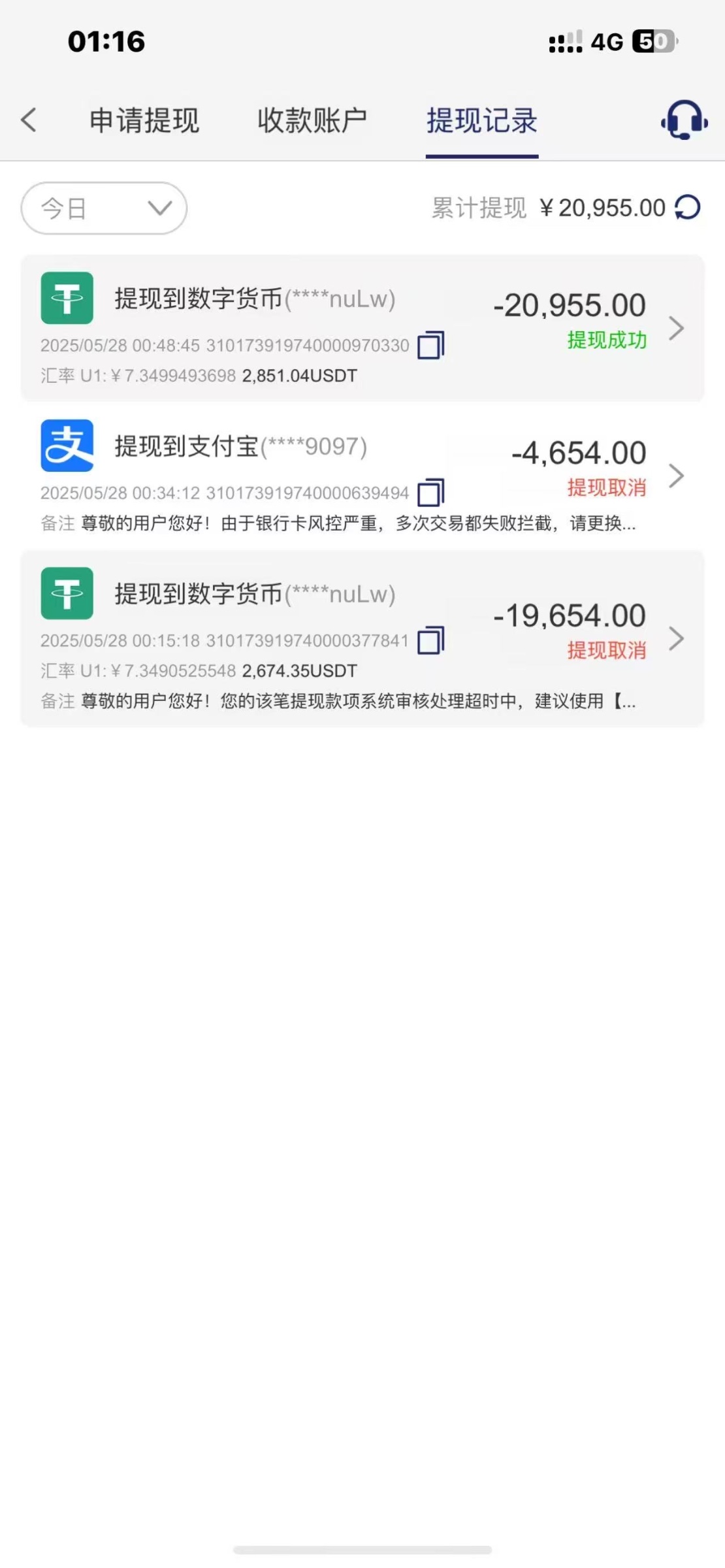Screen dimensions: 725x1568
Task: Expand the Alipay record's right chevron
Action: coord(676,477)
